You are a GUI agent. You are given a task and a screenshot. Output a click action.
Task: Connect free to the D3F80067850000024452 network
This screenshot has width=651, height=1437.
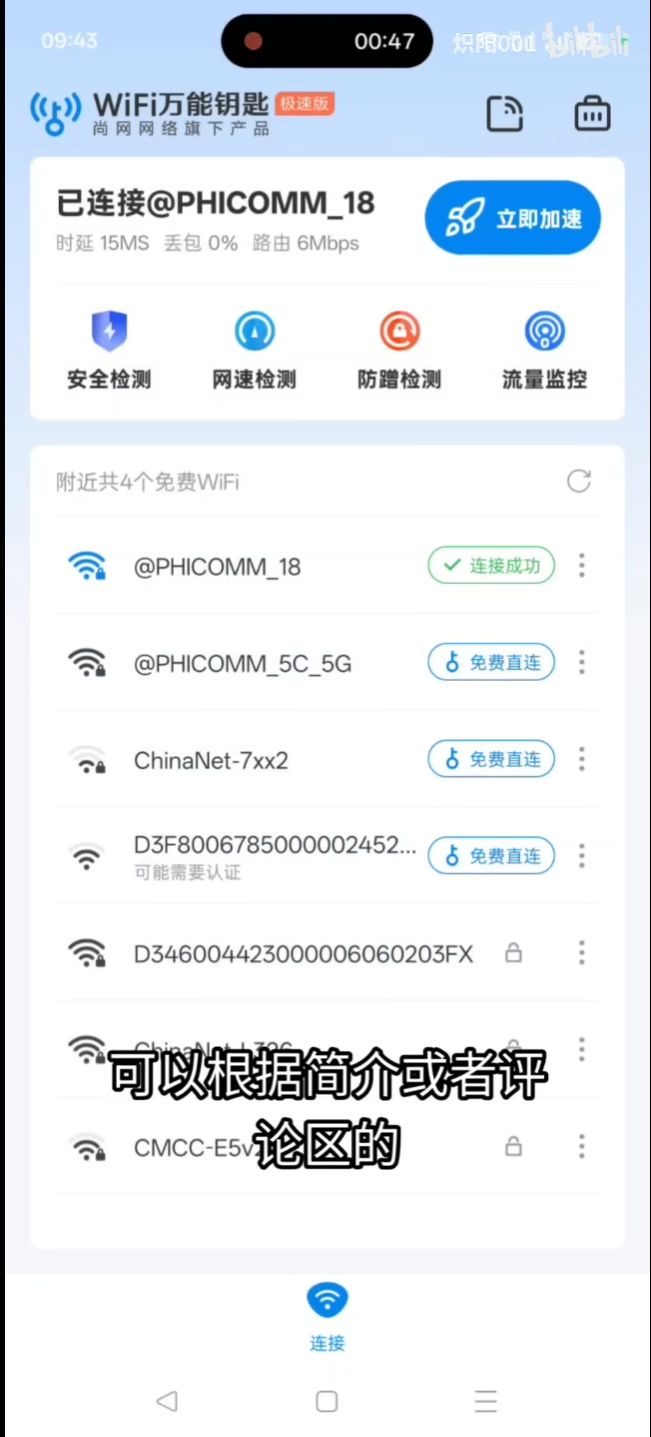pos(491,856)
